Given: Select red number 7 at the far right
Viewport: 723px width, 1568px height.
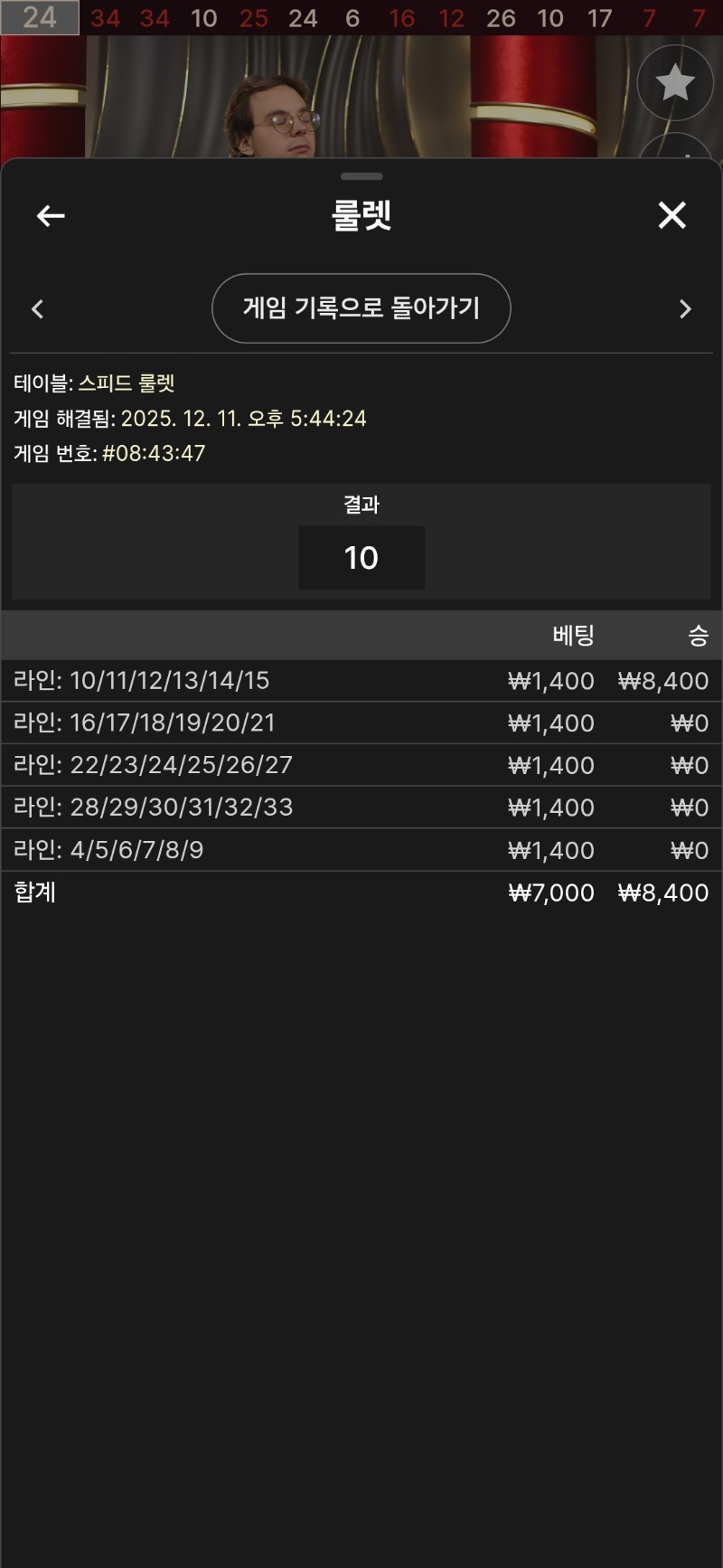Looking at the screenshot, I should point(698,18).
